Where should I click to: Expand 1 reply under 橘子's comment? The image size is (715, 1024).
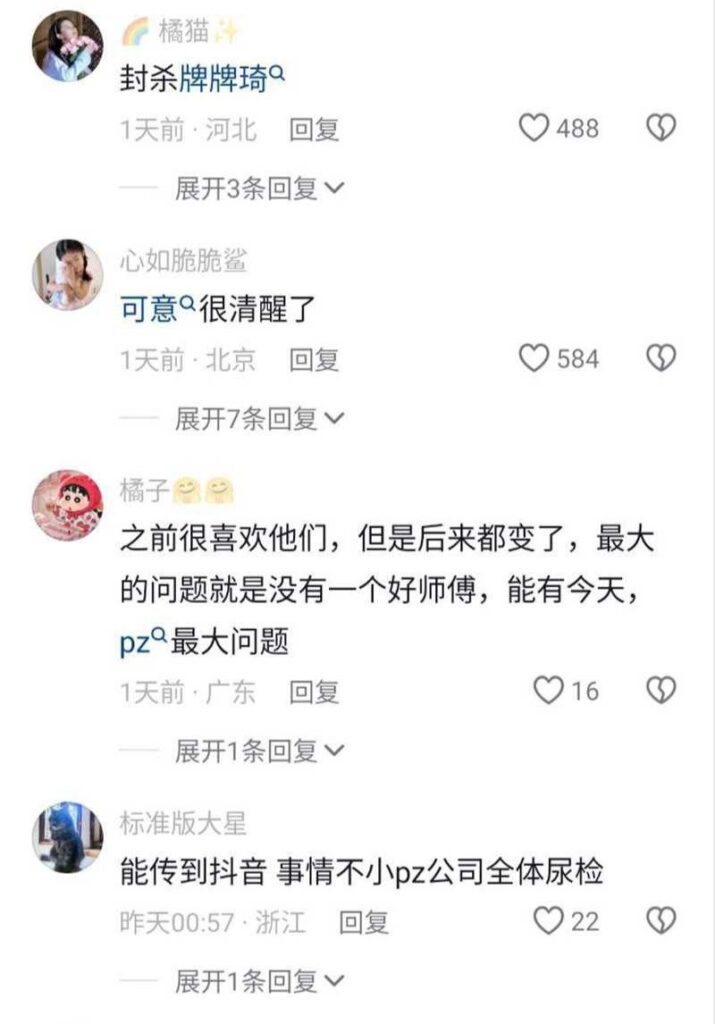click(258, 750)
